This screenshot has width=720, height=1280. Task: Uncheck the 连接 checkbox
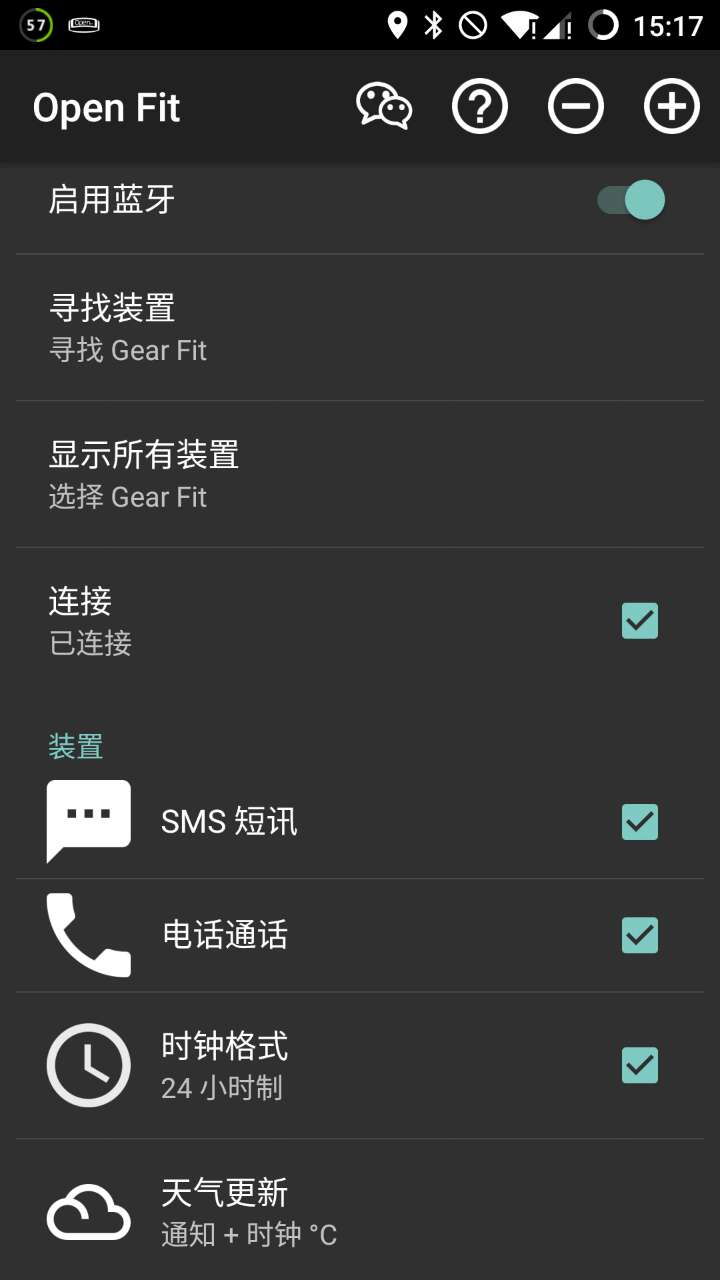coord(639,621)
